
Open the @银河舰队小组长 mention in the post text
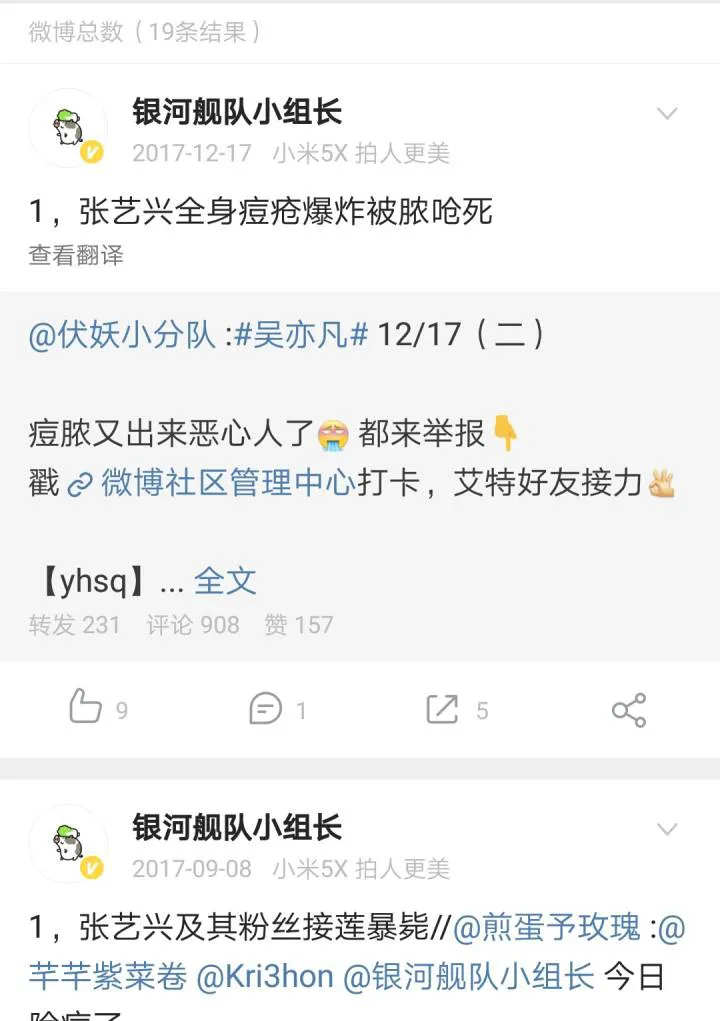469,976
